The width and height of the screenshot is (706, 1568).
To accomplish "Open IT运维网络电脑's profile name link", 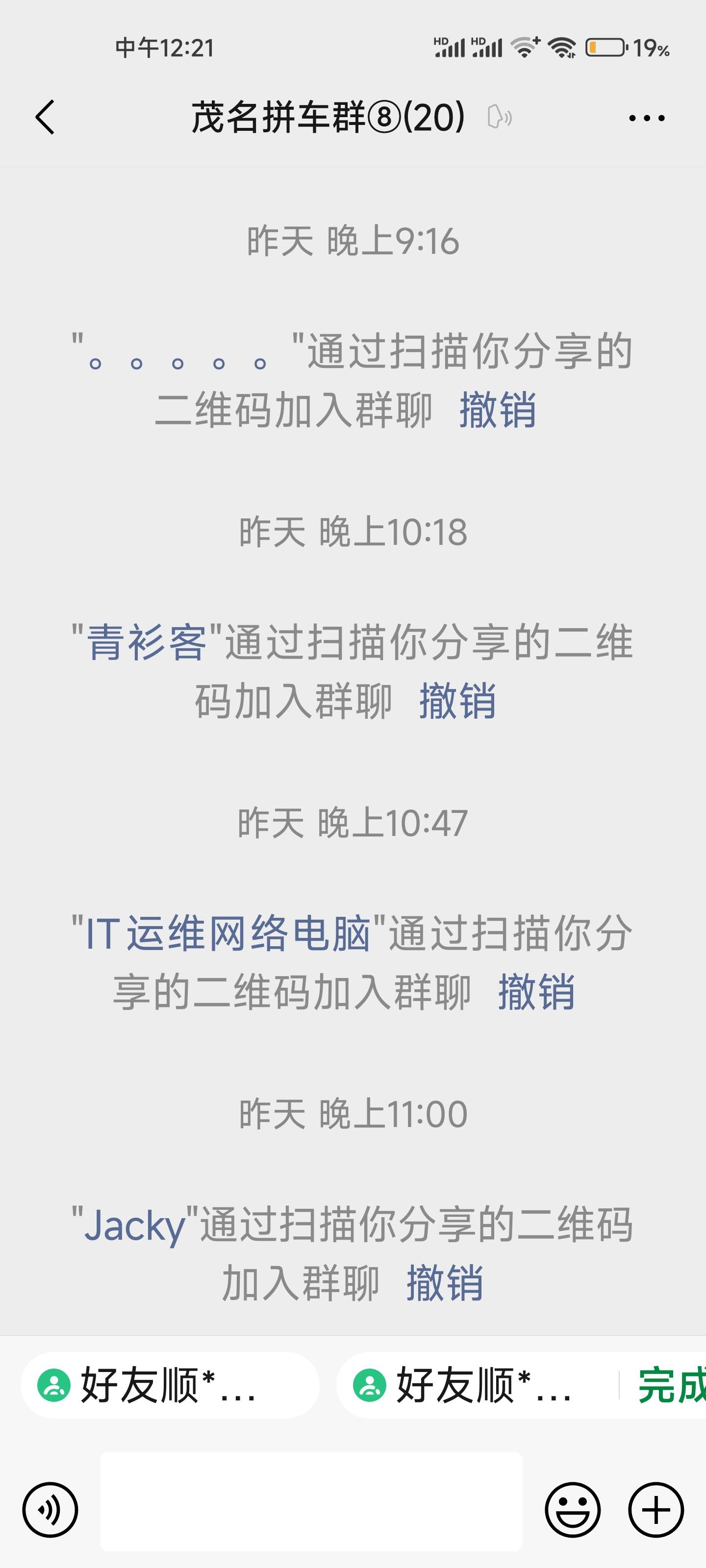I will [228, 933].
